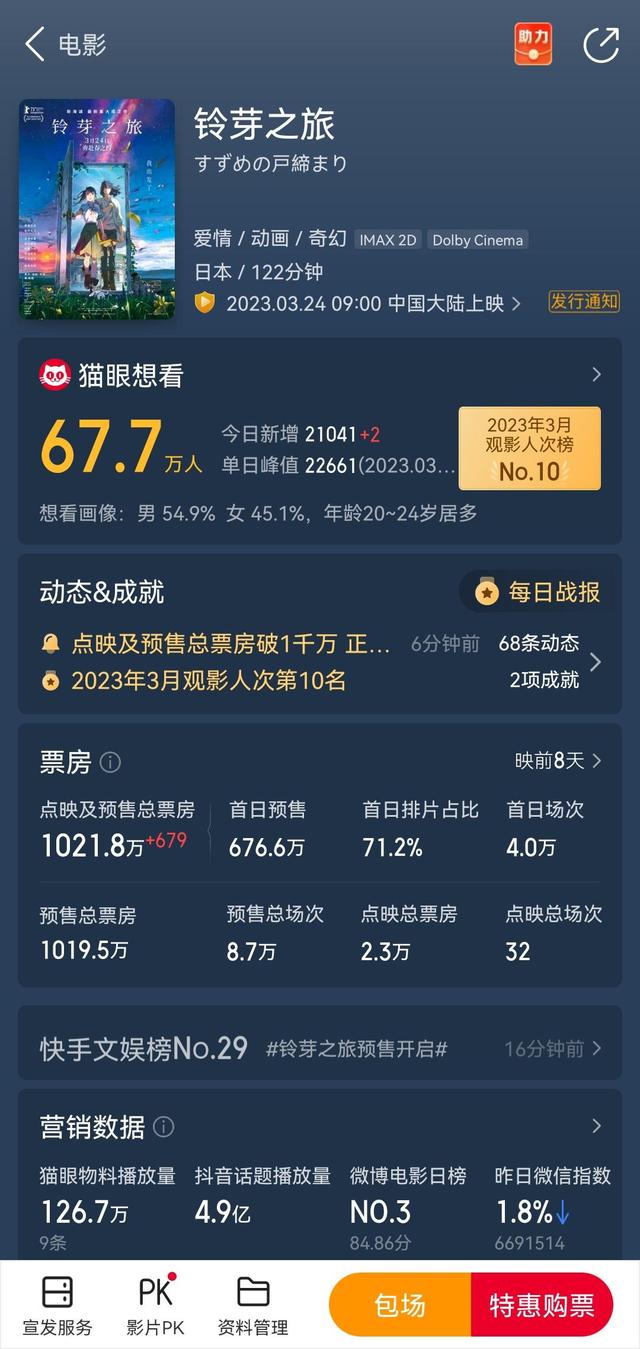Open the 发行通知 tag
Screen dimensions: 640x1349
[x=583, y=302]
